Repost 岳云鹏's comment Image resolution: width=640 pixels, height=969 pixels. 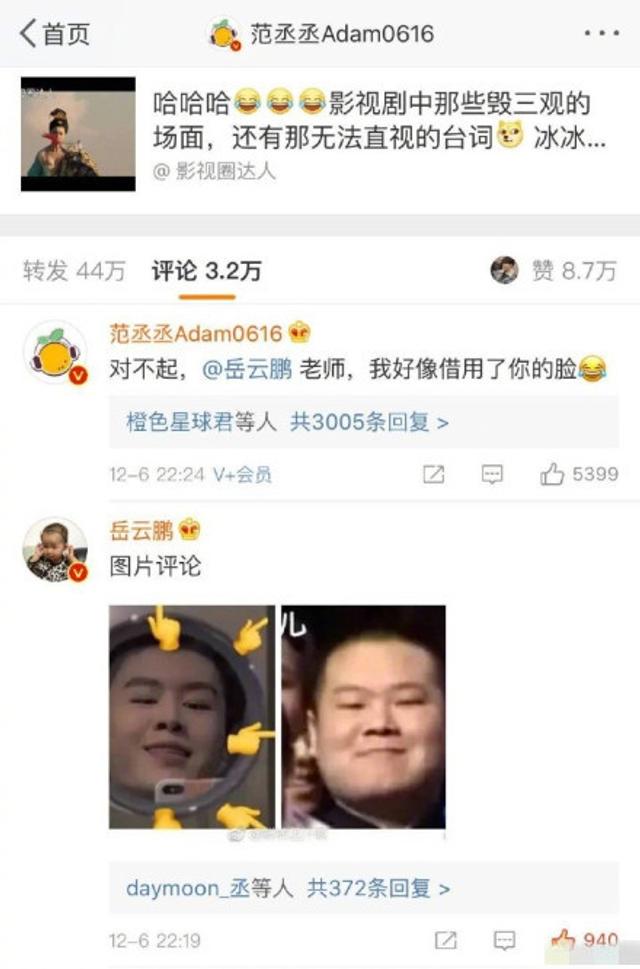click(x=445, y=941)
